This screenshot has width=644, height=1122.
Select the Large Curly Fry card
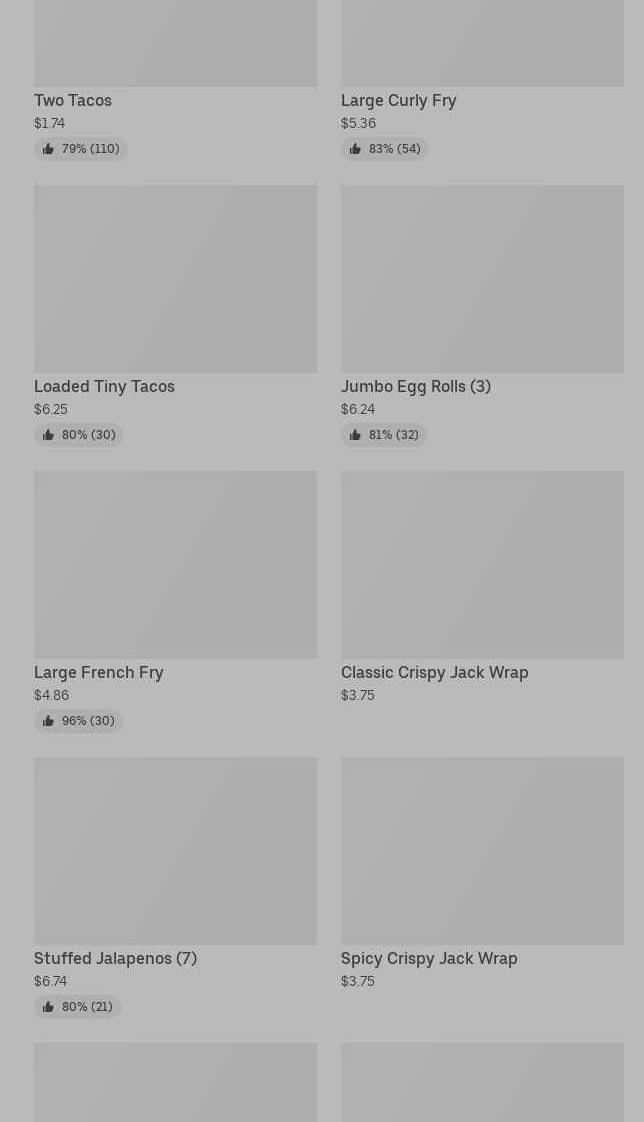pyautogui.click(x=482, y=79)
